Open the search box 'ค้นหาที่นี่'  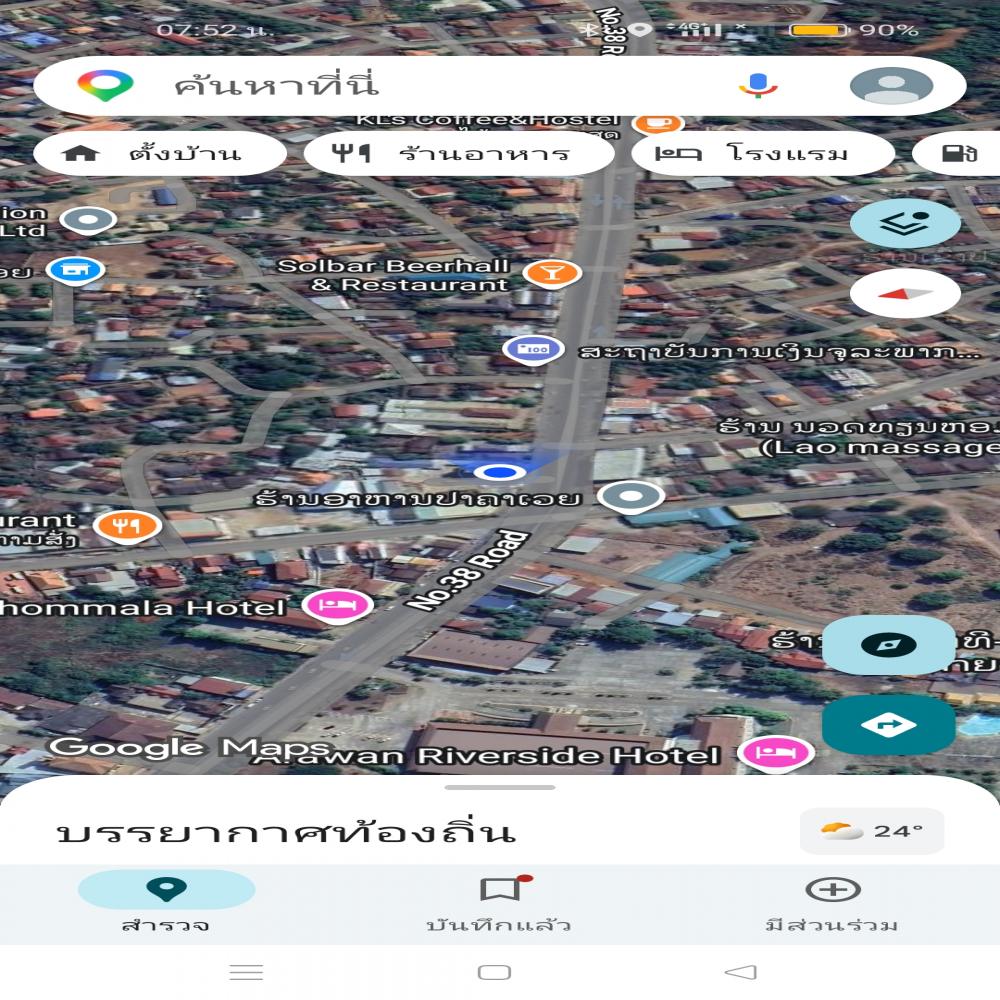tap(400, 85)
